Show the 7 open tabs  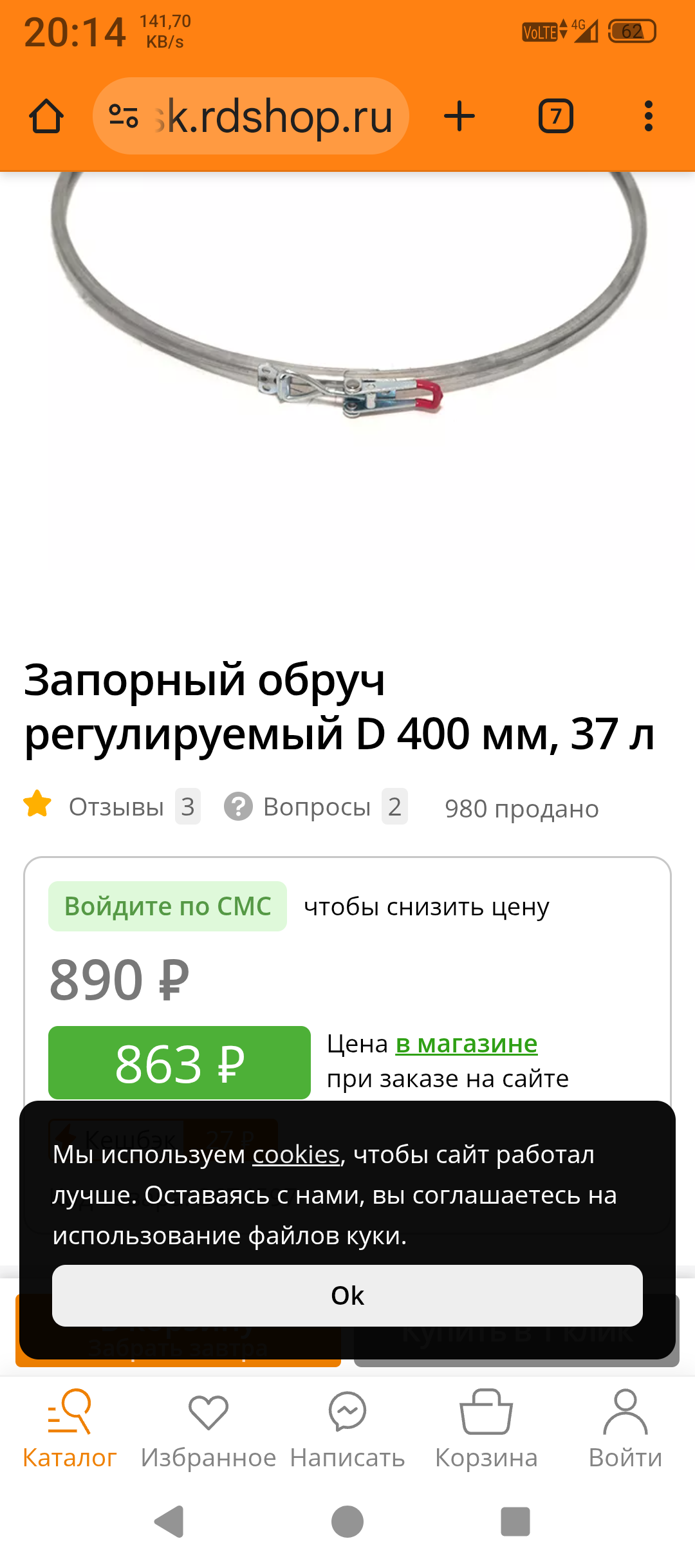pyautogui.click(x=555, y=117)
